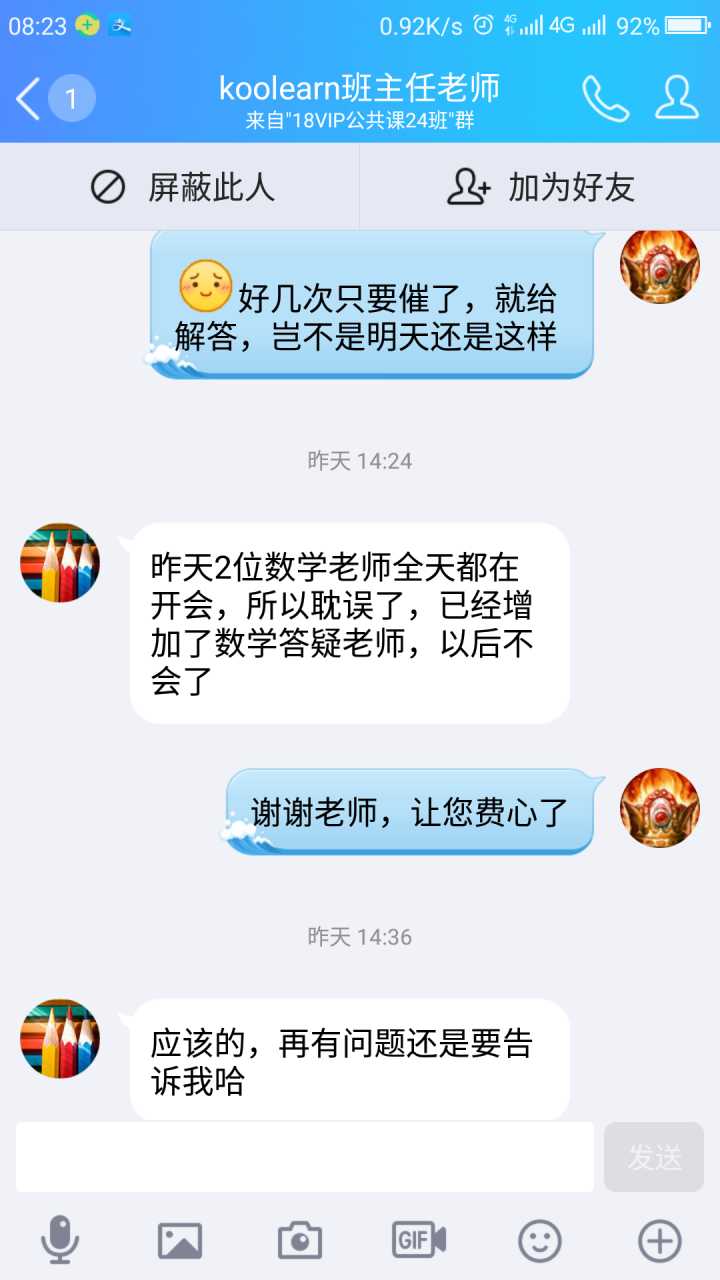This screenshot has width=720, height=1280.
Task: Open the image gallery picker
Action: [180, 1240]
